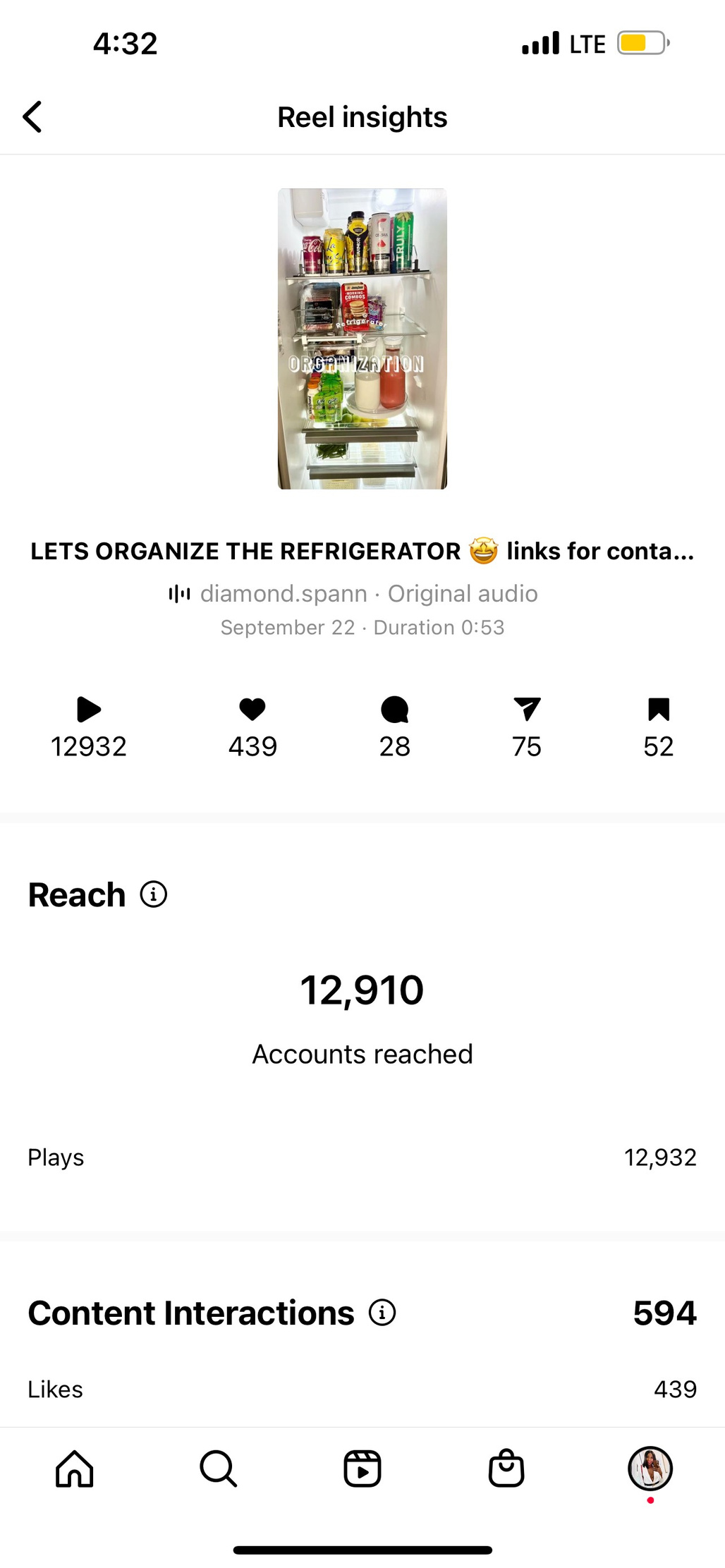Go back from Reel insights
The height and width of the screenshot is (1568, 725).
click(32, 117)
